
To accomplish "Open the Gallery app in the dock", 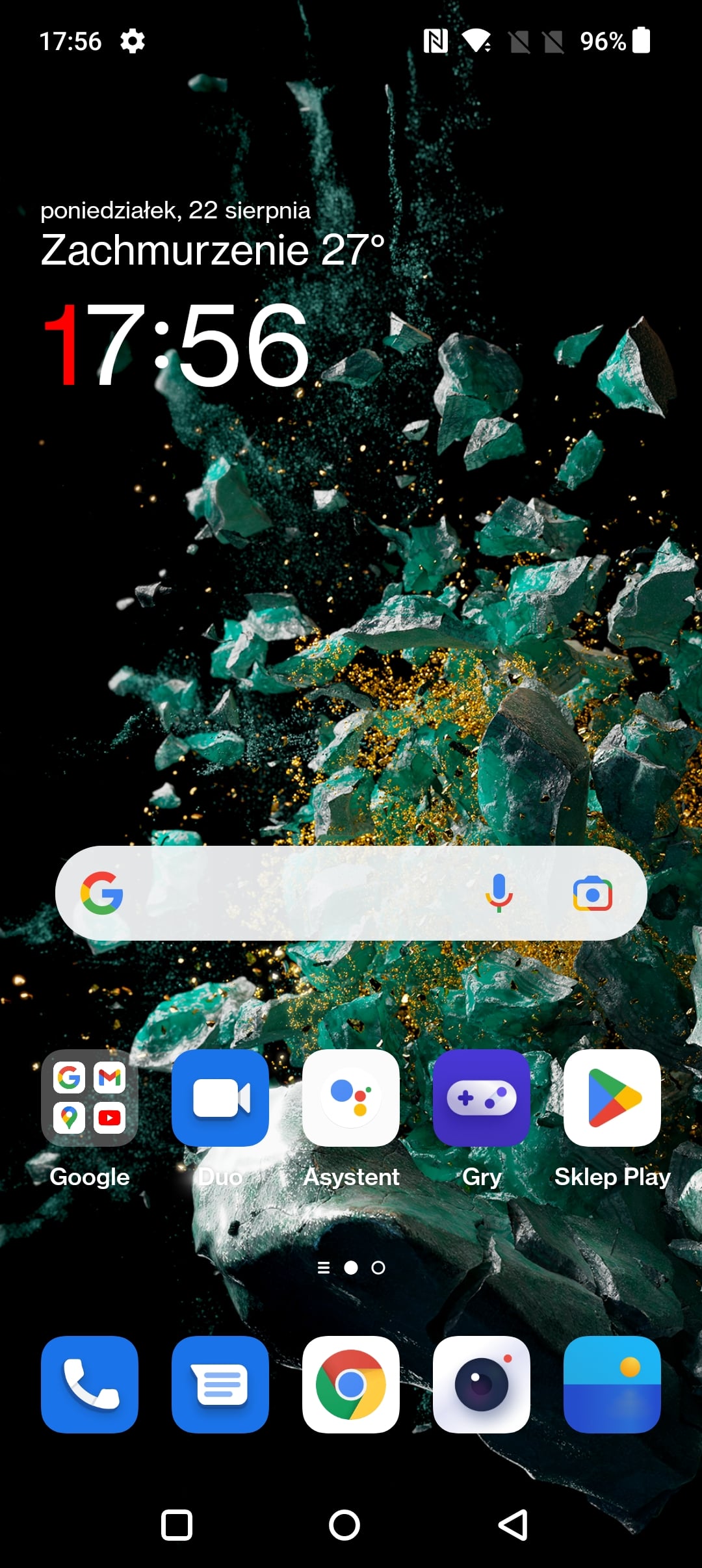I will coord(612,1384).
